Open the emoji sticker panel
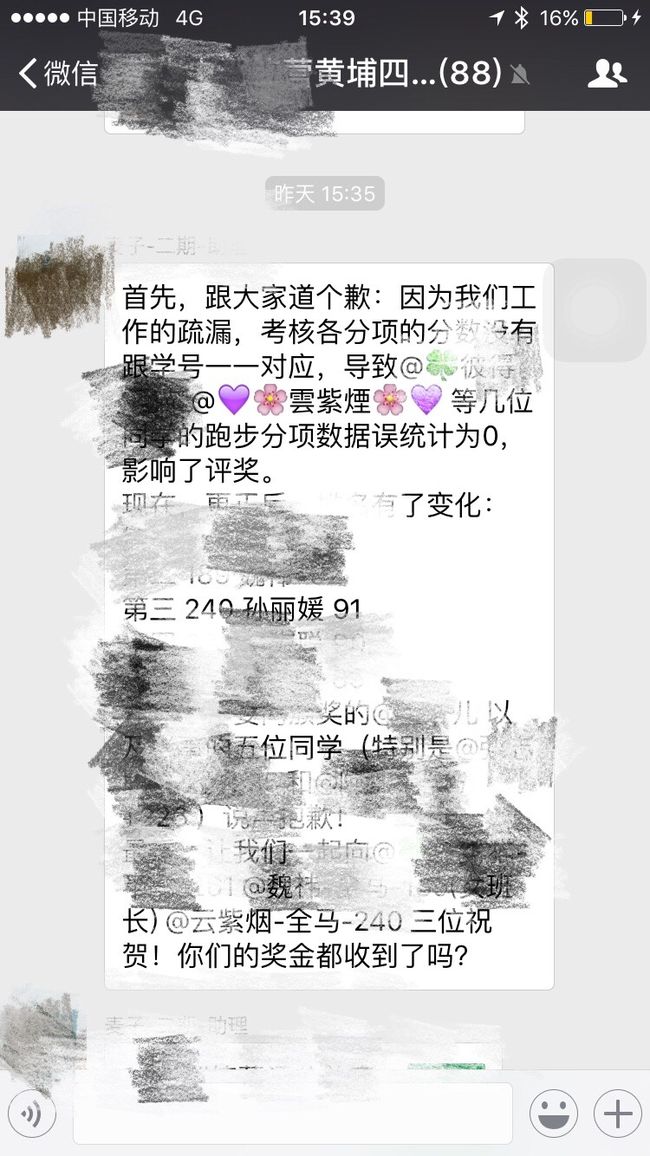This screenshot has width=650, height=1156. click(553, 1113)
